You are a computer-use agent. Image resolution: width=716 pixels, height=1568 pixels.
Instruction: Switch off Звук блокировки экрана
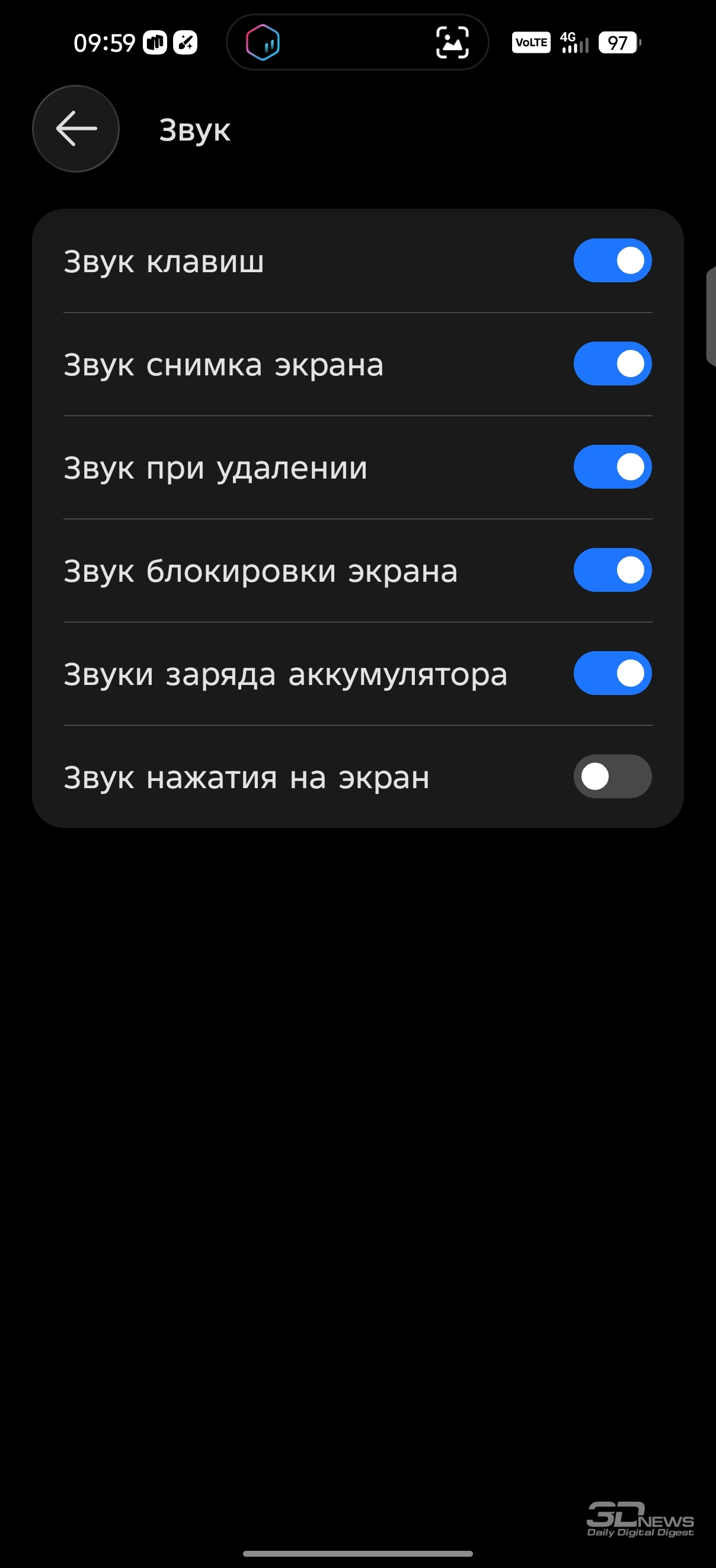point(612,571)
